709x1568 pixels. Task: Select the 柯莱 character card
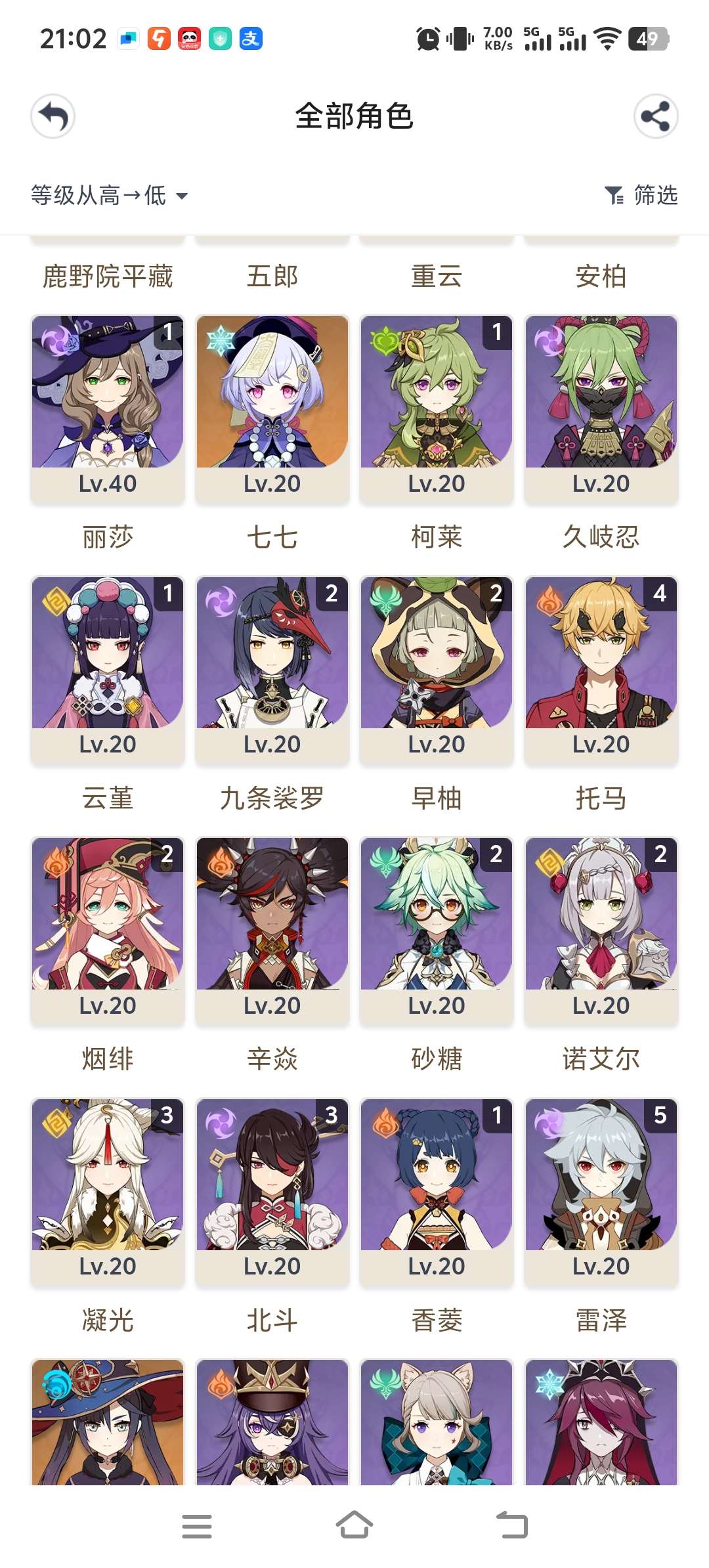click(437, 407)
